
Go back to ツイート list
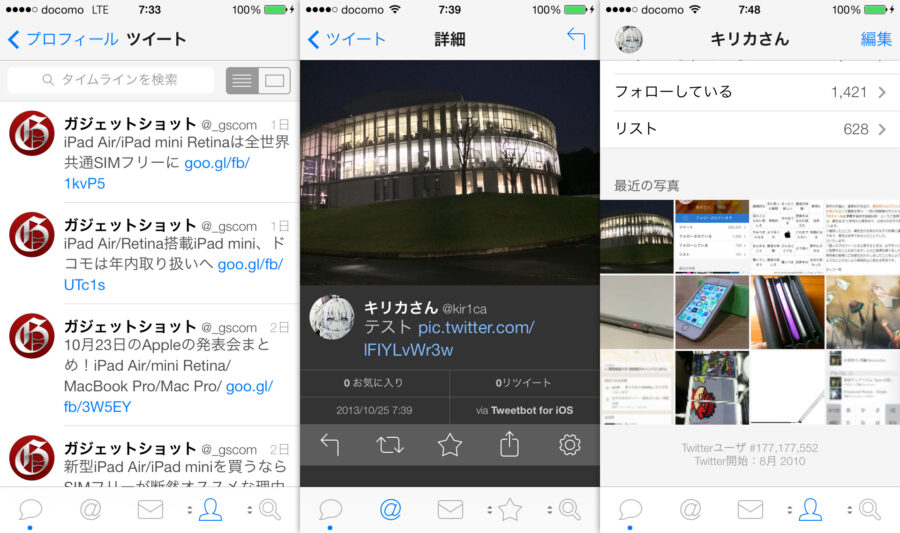(x=348, y=39)
